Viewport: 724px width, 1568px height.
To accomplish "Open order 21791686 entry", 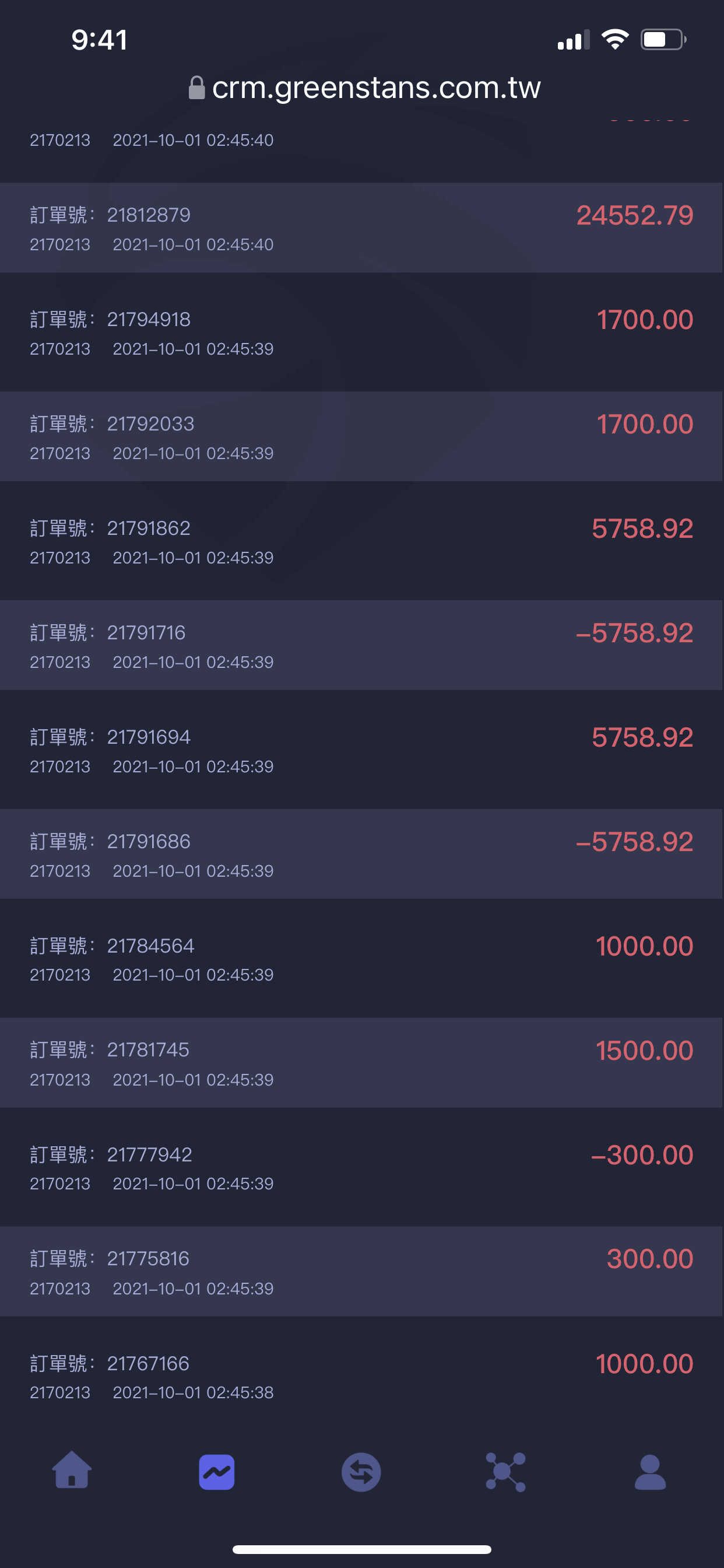I will point(362,854).
